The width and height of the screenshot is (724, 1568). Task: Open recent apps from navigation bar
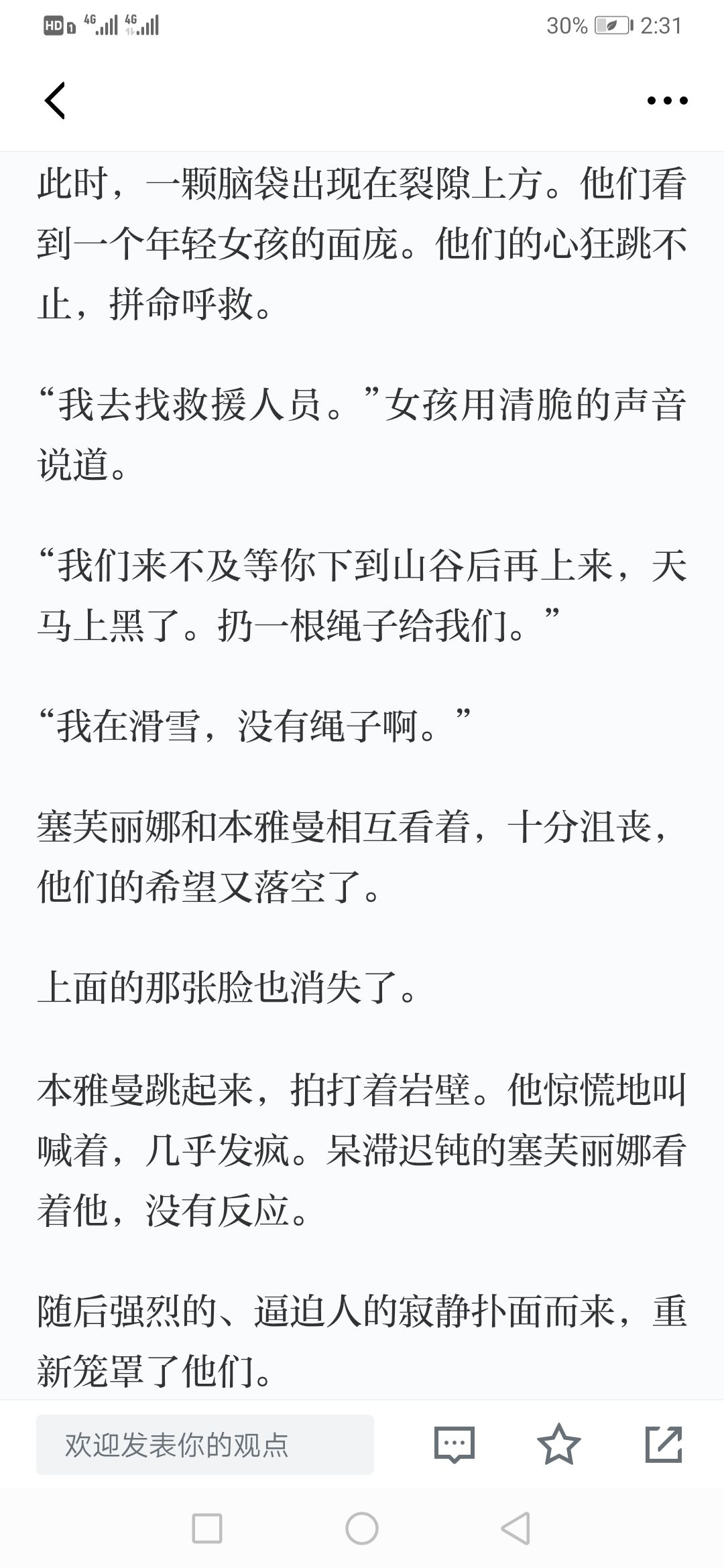point(207,1529)
